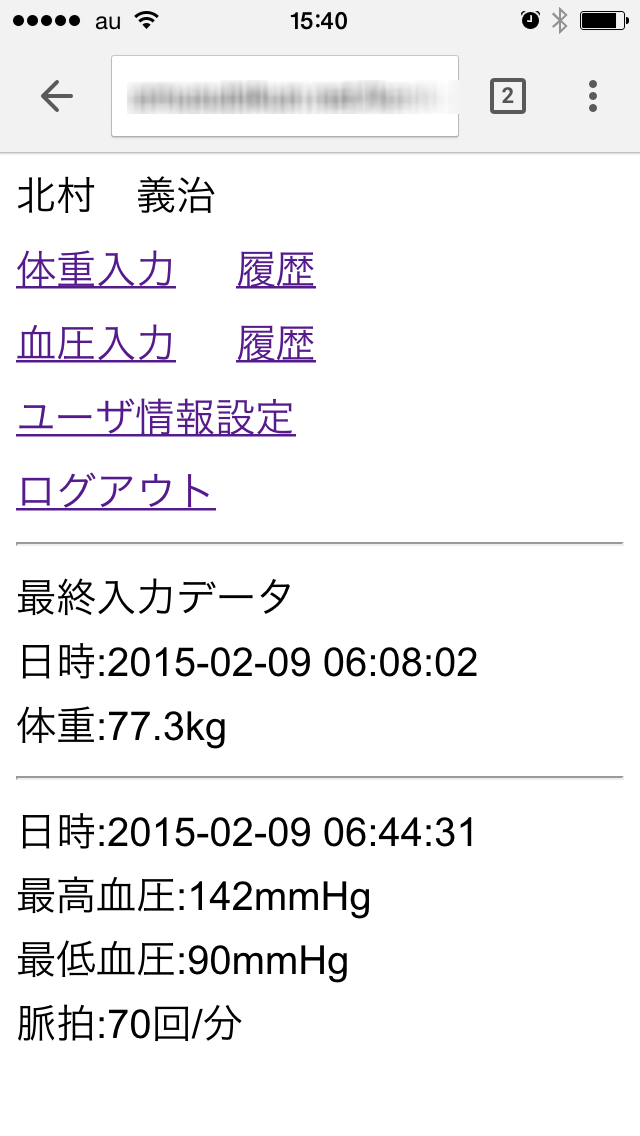Go back with the browser arrow

[x=57, y=96]
